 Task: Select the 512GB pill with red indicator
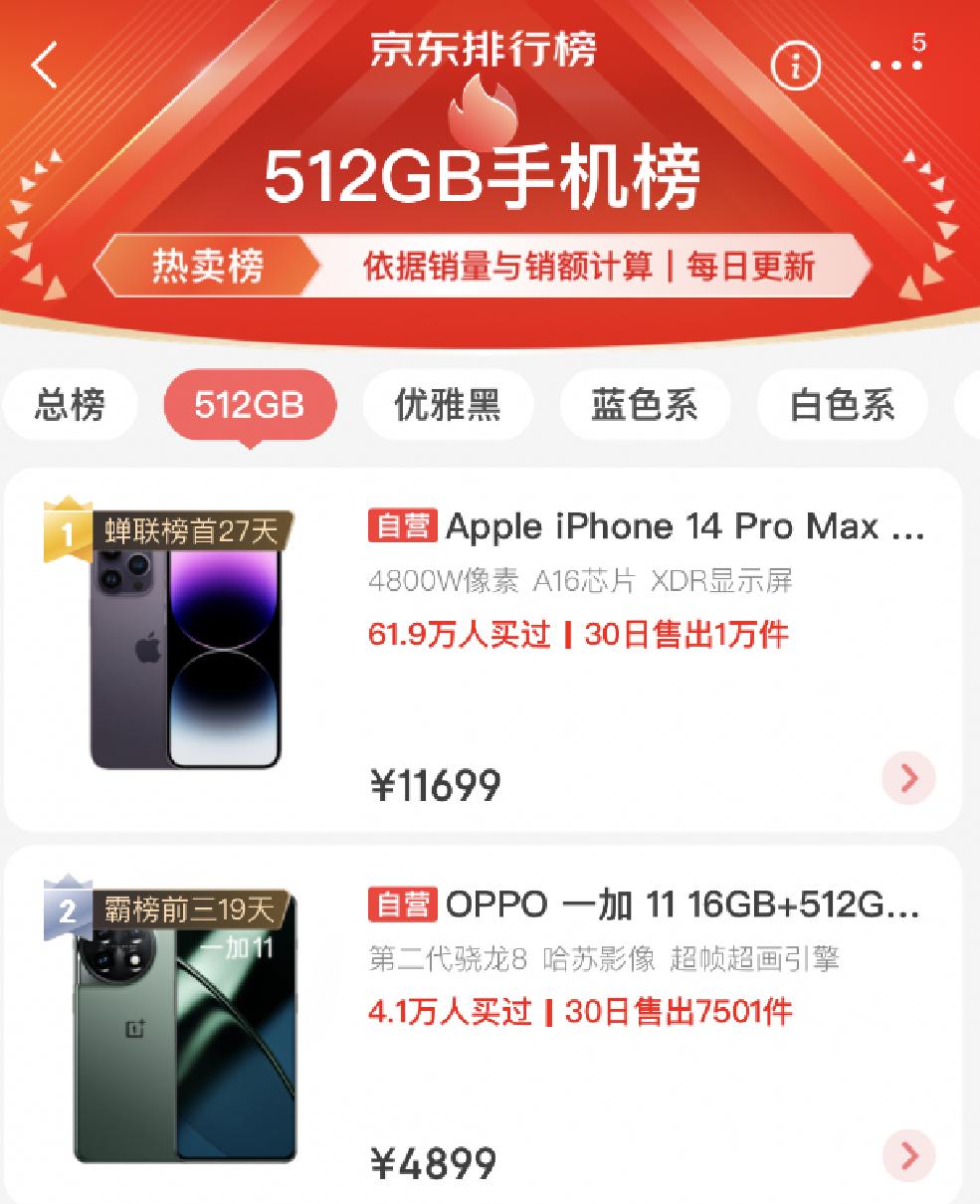tap(251, 404)
